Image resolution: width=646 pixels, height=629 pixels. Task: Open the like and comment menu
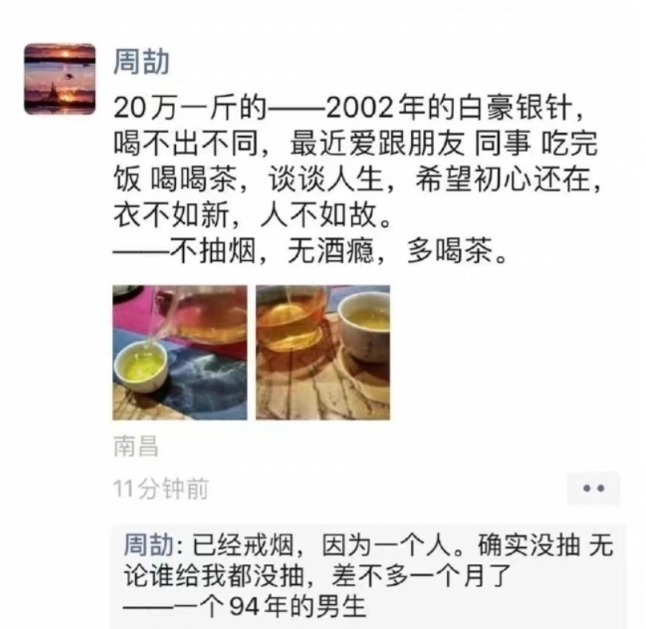pos(593,489)
